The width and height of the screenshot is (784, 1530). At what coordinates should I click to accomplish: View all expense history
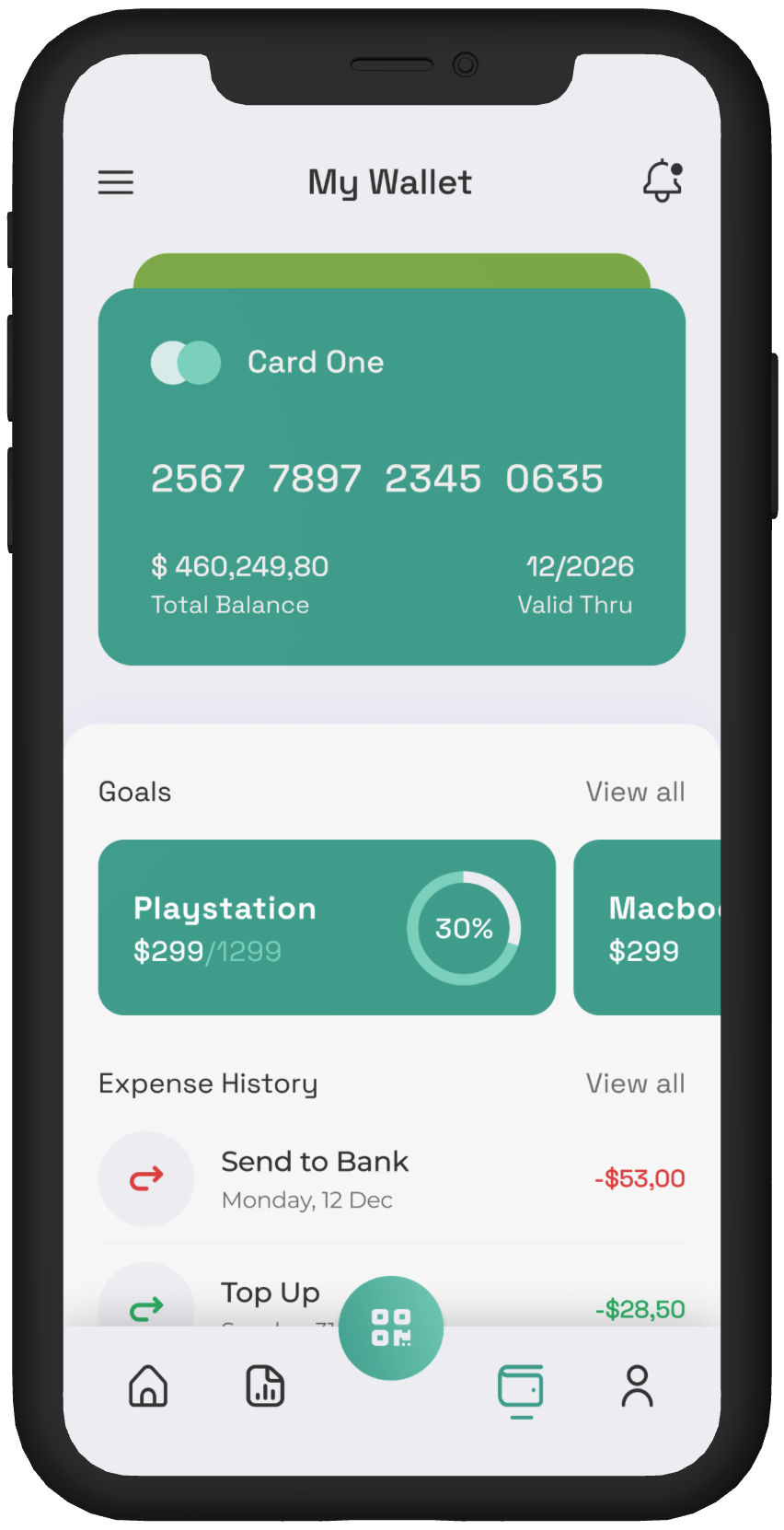pyautogui.click(x=635, y=1084)
